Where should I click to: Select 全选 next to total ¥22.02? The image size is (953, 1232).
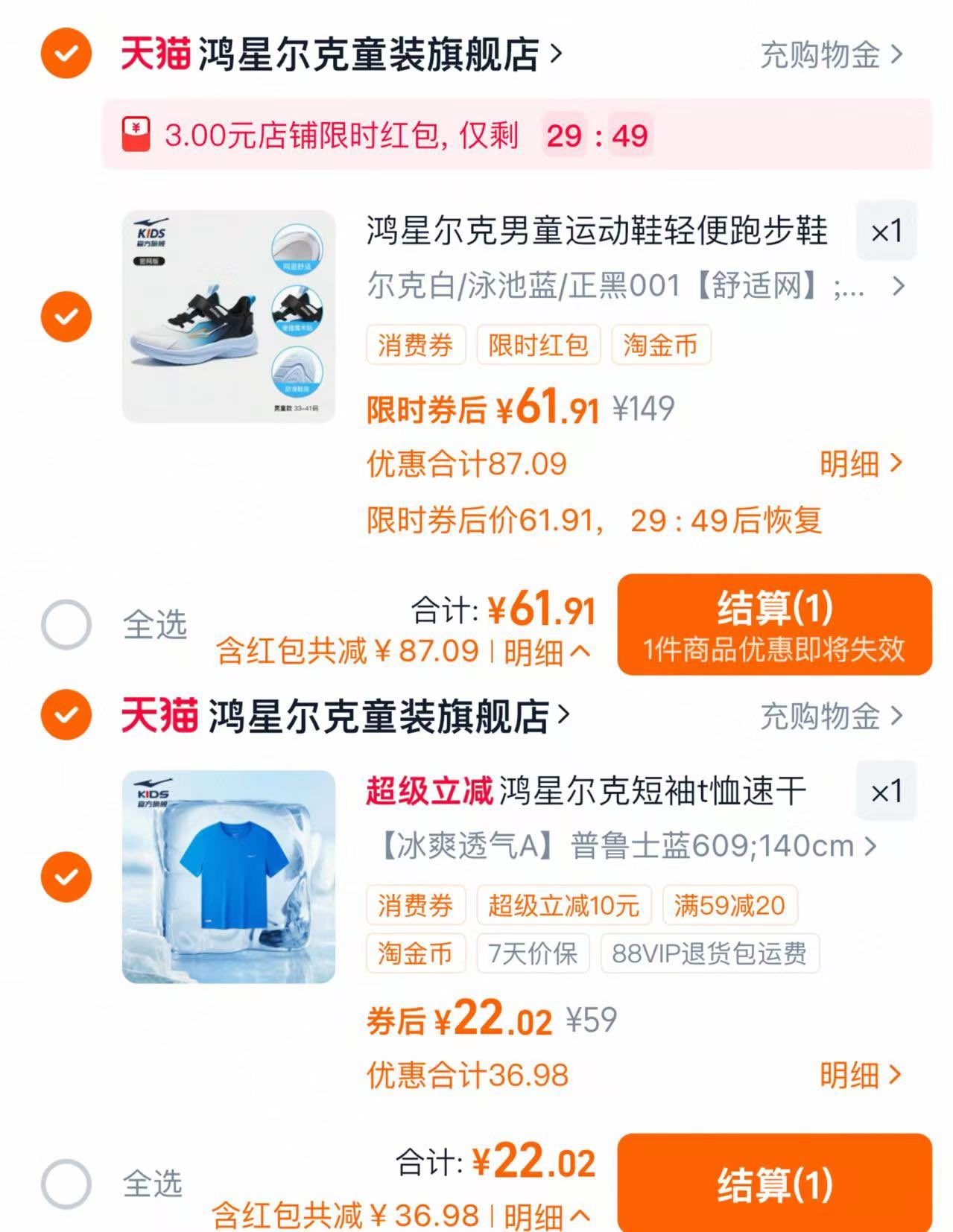point(66,1184)
